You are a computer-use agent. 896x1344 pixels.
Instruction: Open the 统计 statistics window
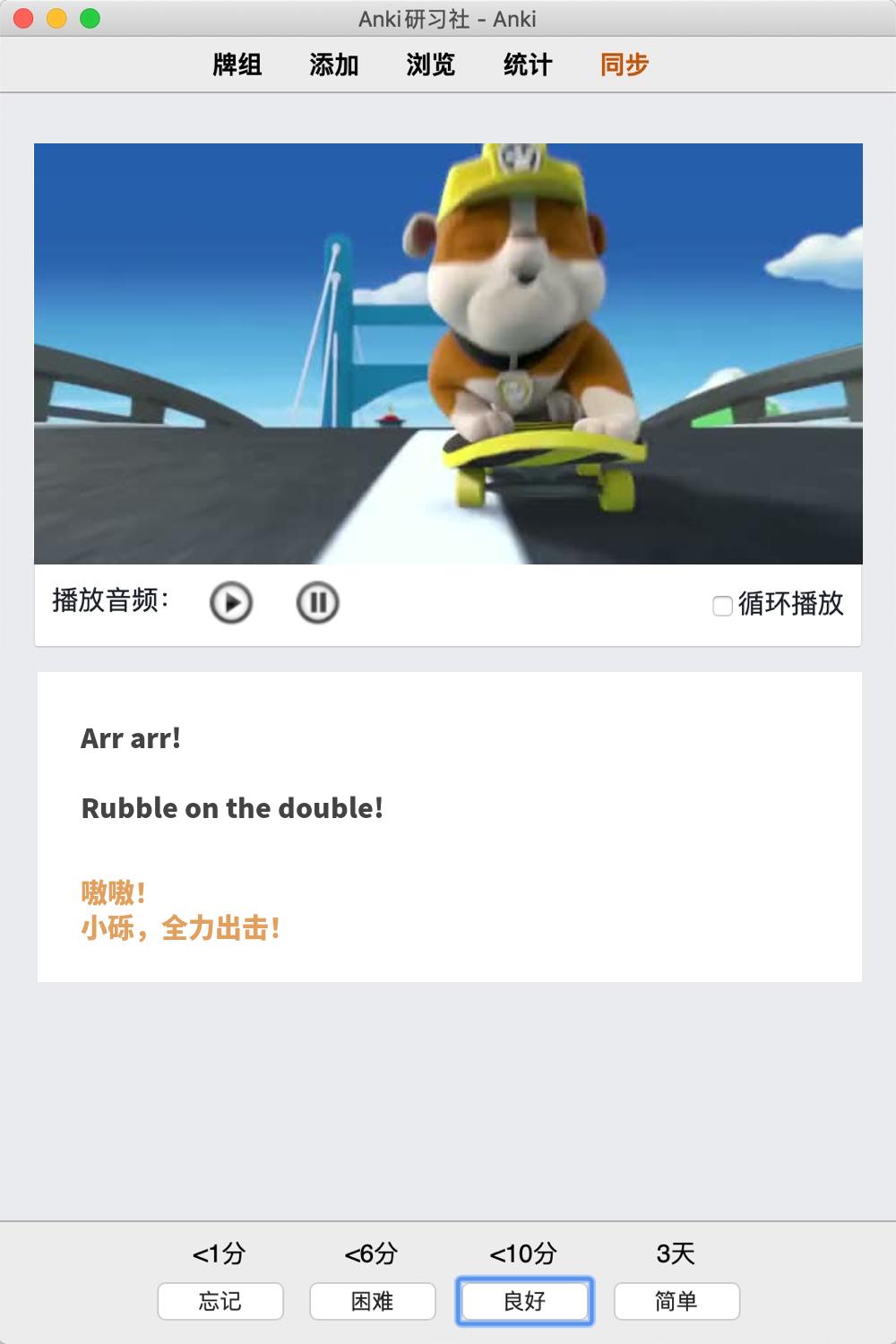(x=528, y=65)
